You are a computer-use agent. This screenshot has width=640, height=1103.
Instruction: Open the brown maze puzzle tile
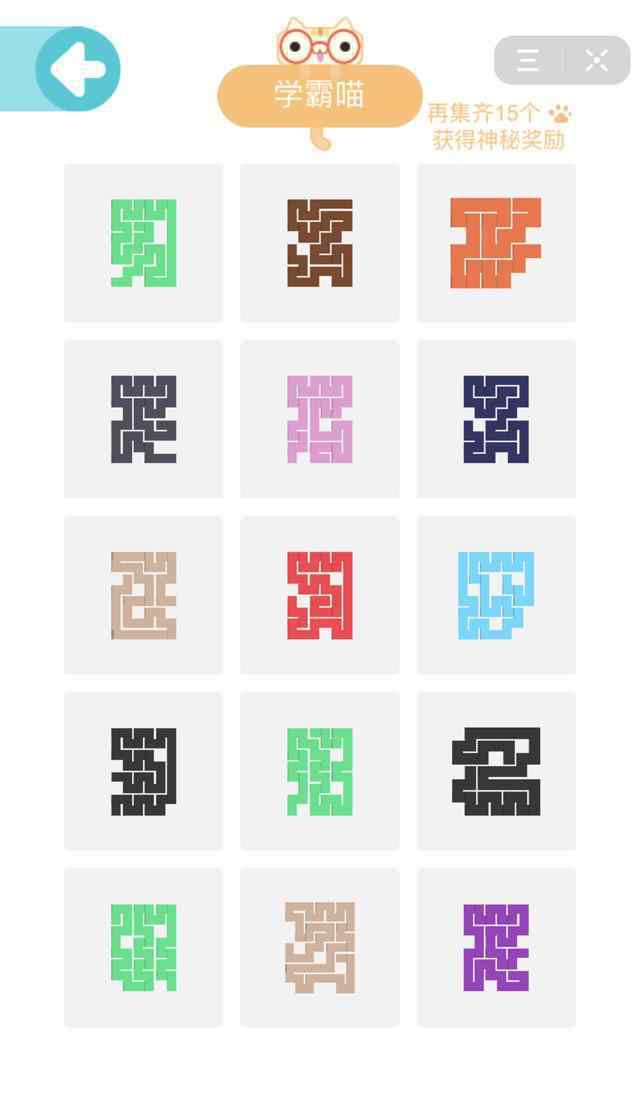tap(320, 243)
